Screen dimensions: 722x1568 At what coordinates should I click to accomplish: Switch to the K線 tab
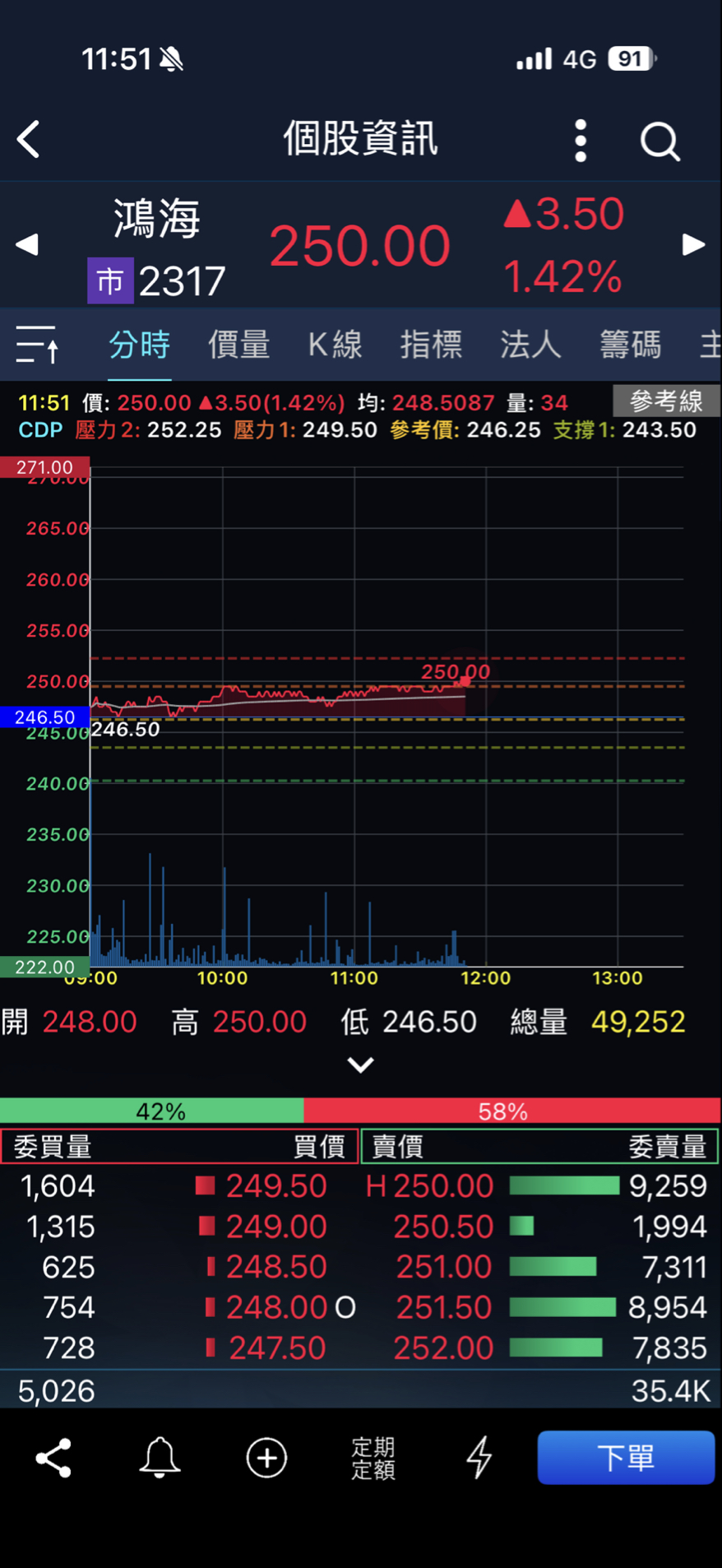tap(335, 345)
